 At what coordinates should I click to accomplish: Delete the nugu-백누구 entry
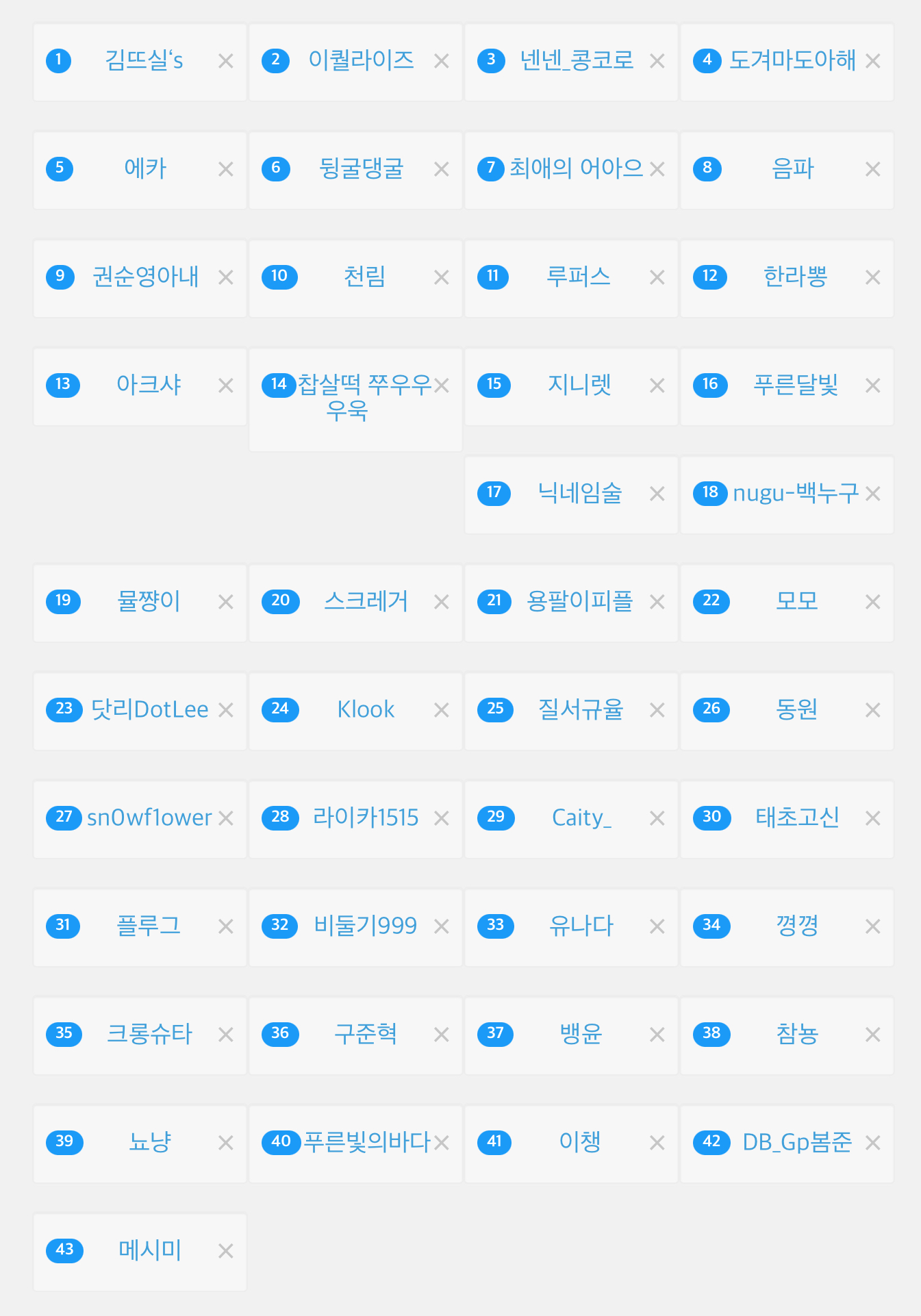(872, 494)
